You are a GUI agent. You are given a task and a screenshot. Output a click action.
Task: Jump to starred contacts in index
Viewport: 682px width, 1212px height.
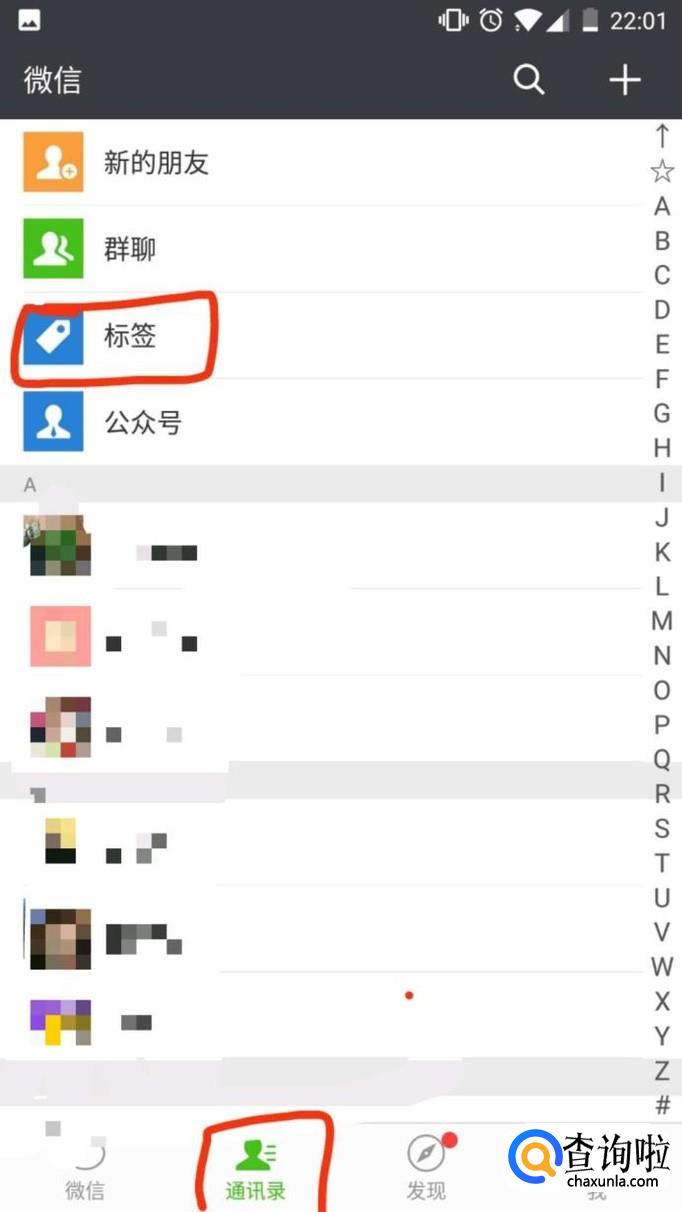(662, 172)
